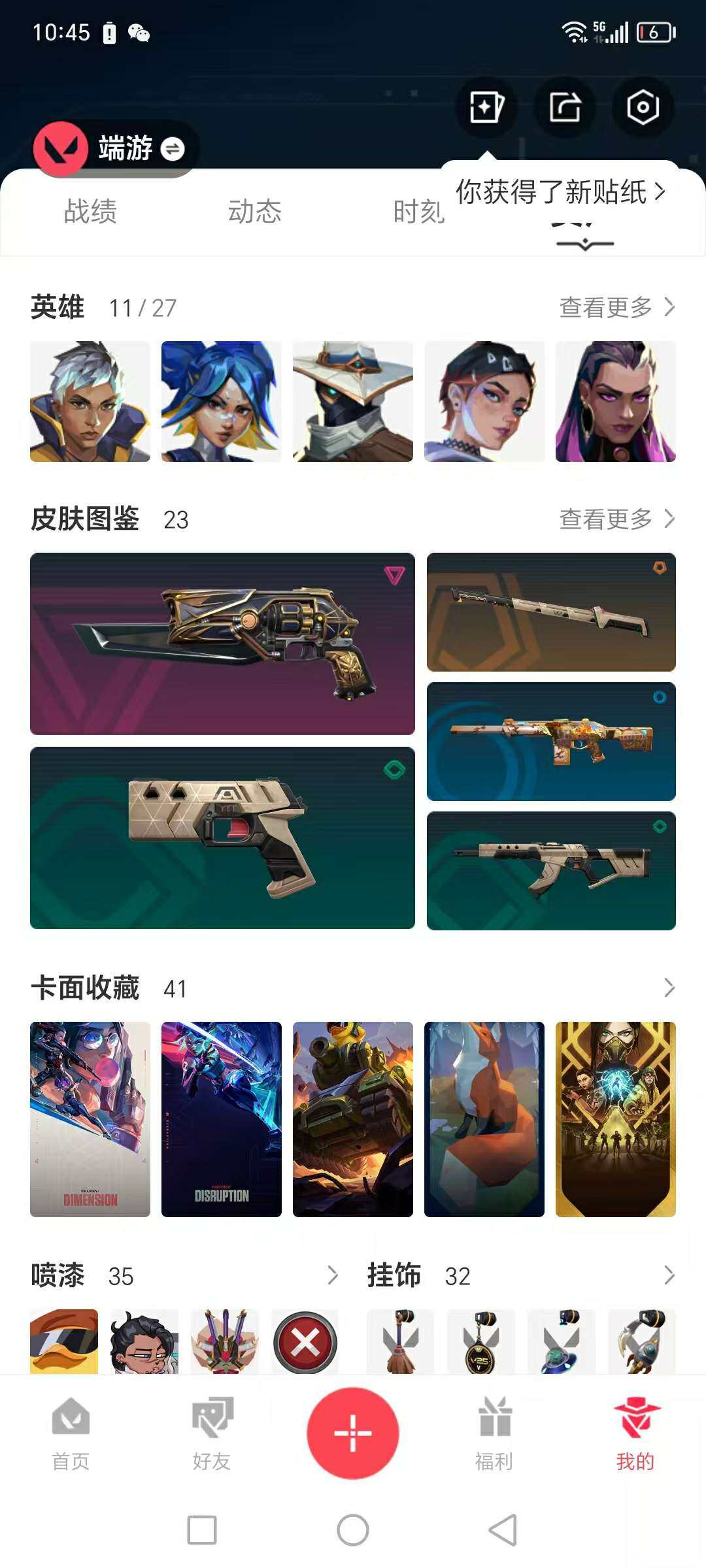
Task: Open the DIMENSION player card
Action: tap(90, 1119)
